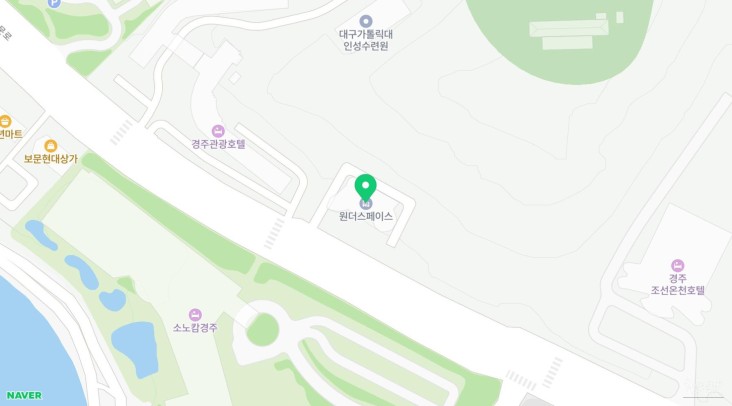Open the 경주관광호텔 map marker
This screenshot has width=732, height=406.
tap(218, 131)
